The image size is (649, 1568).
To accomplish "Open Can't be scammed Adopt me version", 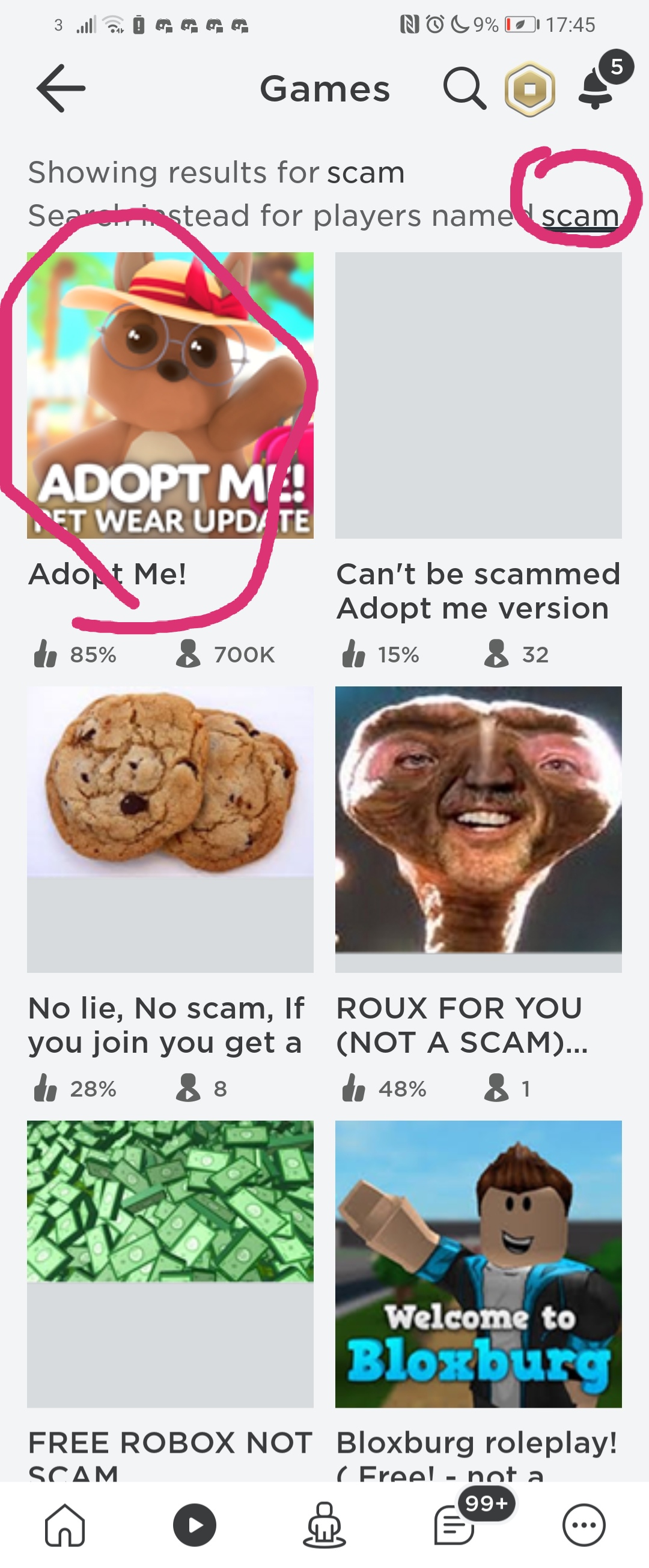I will click(x=478, y=396).
